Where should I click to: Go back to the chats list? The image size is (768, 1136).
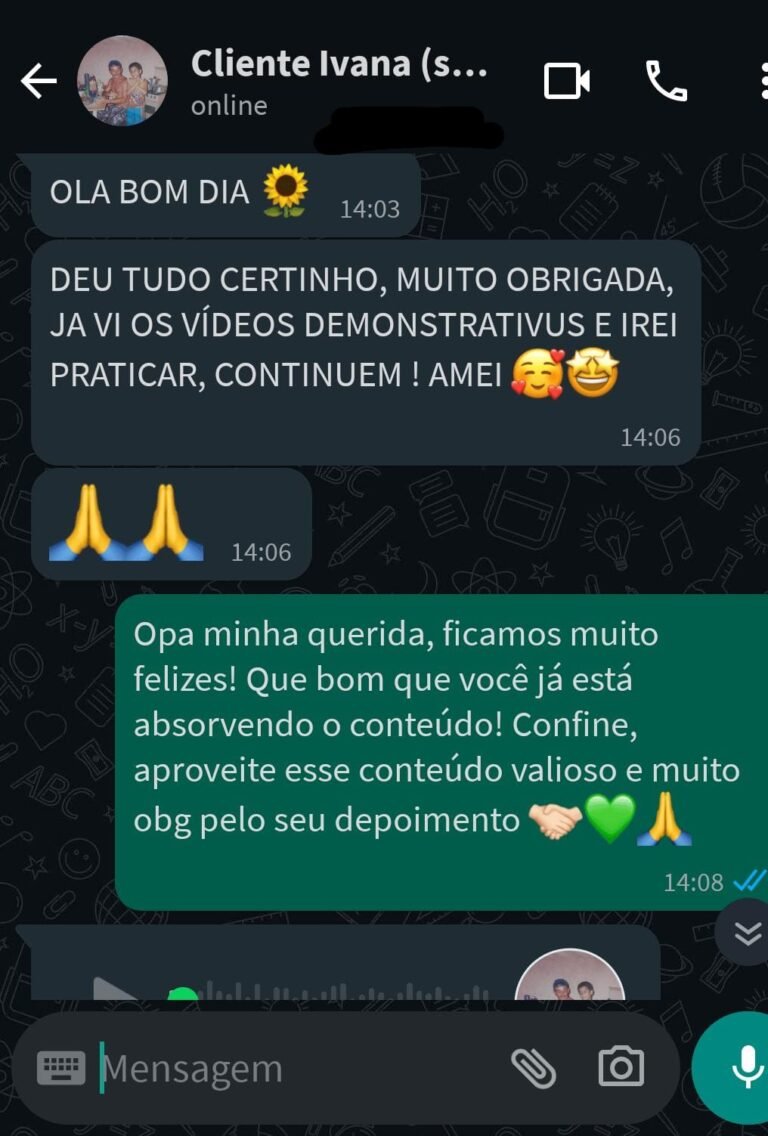(38, 82)
